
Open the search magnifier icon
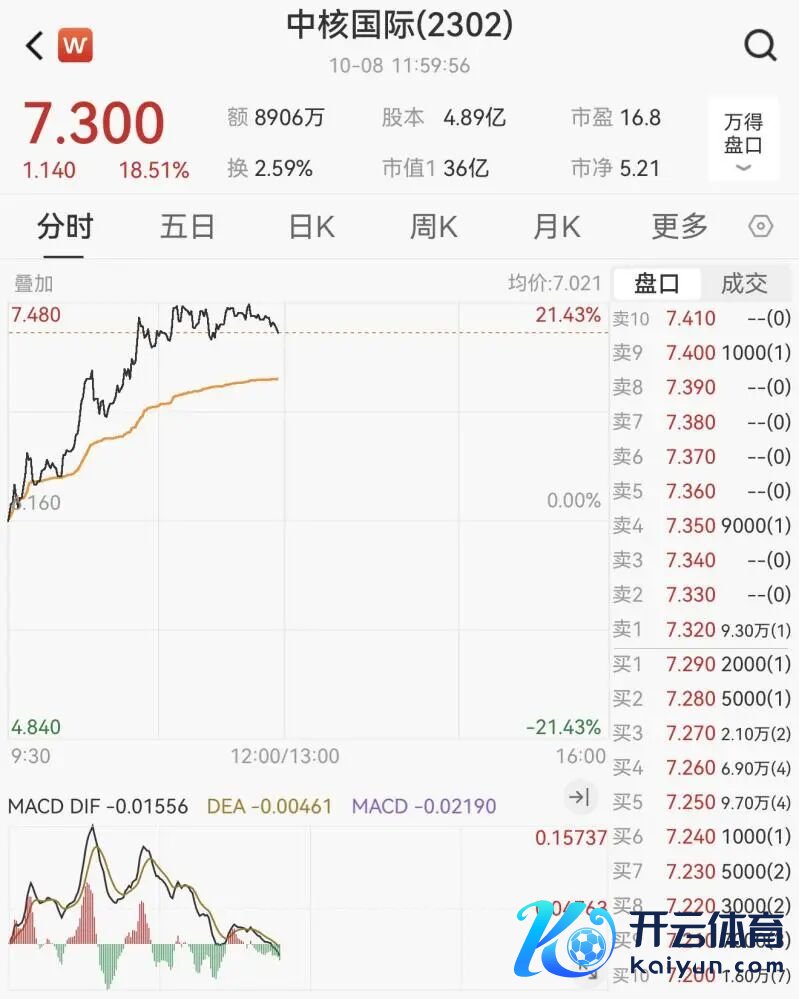click(x=760, y=45)
